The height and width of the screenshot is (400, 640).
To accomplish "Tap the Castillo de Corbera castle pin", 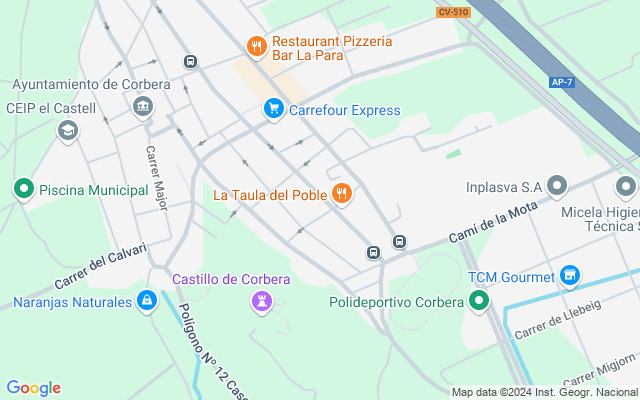I will tap(262, 300).
